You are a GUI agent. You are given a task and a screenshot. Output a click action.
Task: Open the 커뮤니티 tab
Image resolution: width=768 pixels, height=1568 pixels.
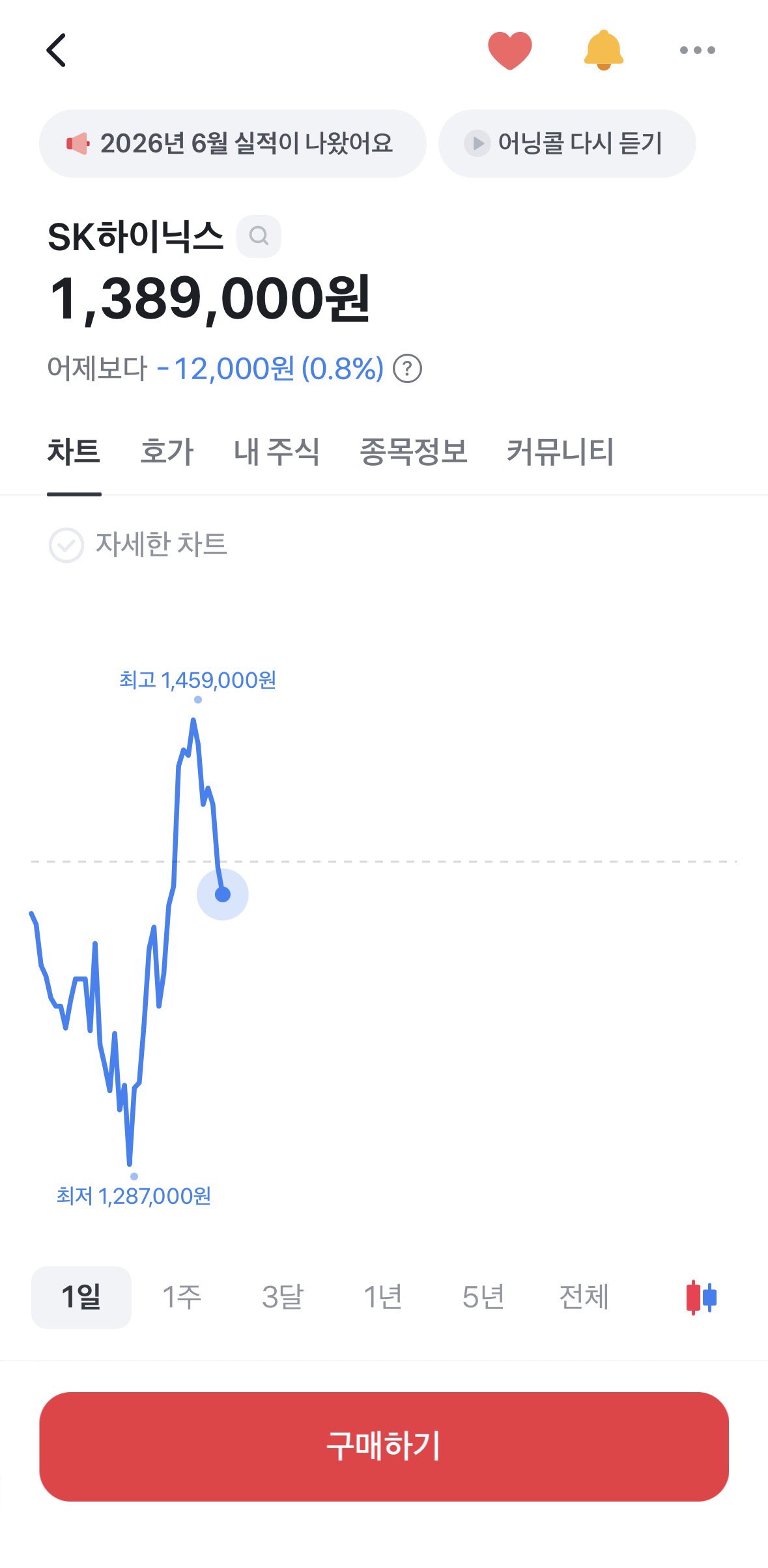[x=560, y=451]
